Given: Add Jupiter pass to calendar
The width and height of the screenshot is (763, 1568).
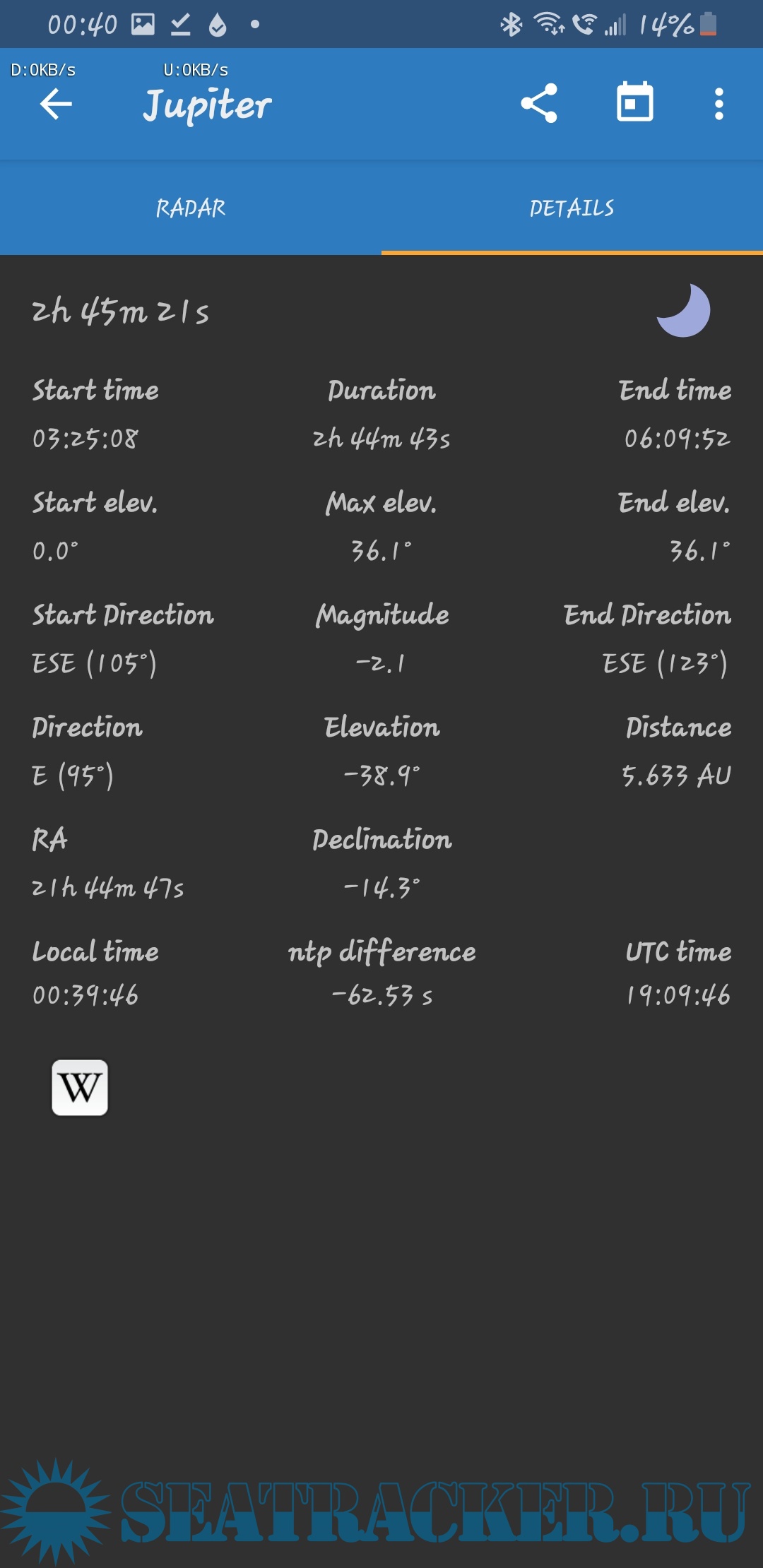Looking at the screenshot, I should [x=634, y=103].
